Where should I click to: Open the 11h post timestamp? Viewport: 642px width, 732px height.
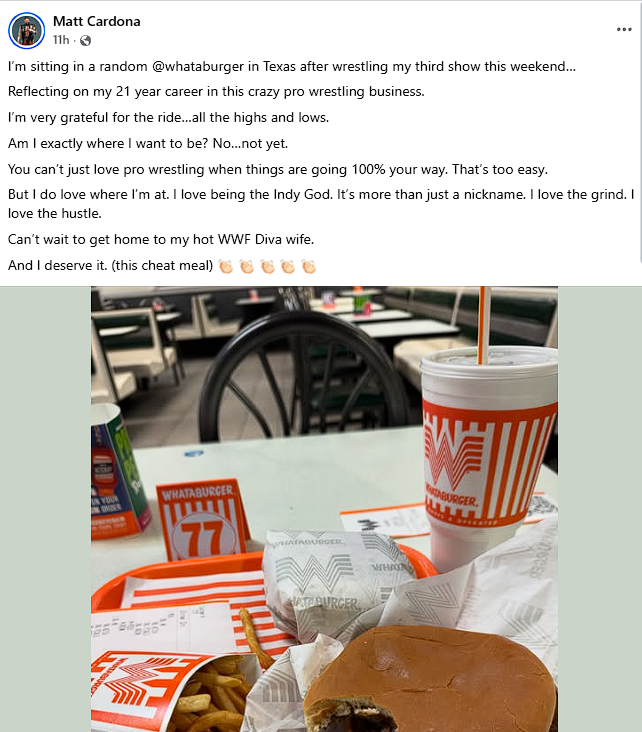click(61, 40)
